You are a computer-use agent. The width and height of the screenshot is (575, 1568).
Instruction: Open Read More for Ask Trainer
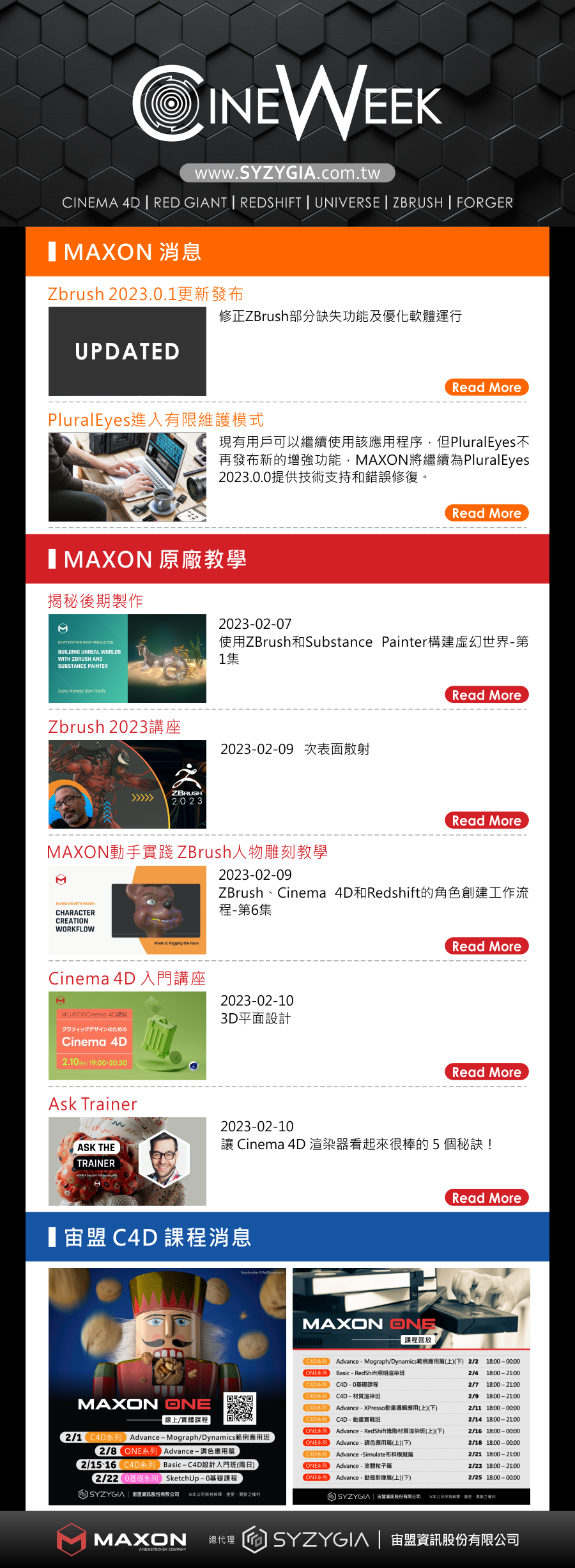click(486, 1198)
